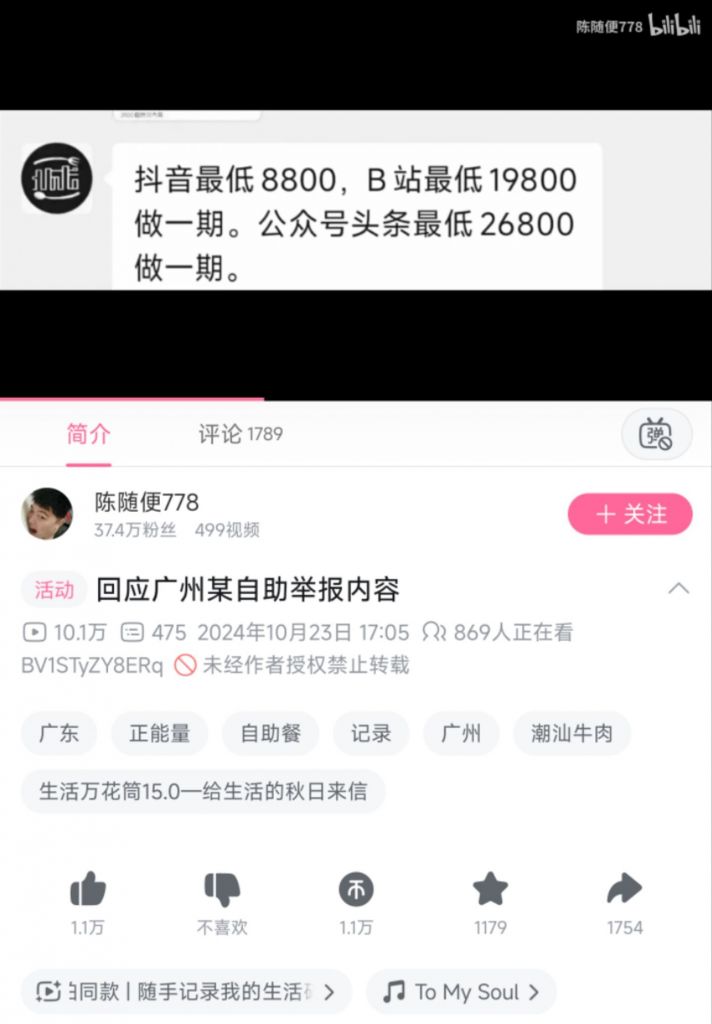Screen dimensions: 712x1024
Task: Mark the video as 不喜欢
Action: tap(222, 889)
